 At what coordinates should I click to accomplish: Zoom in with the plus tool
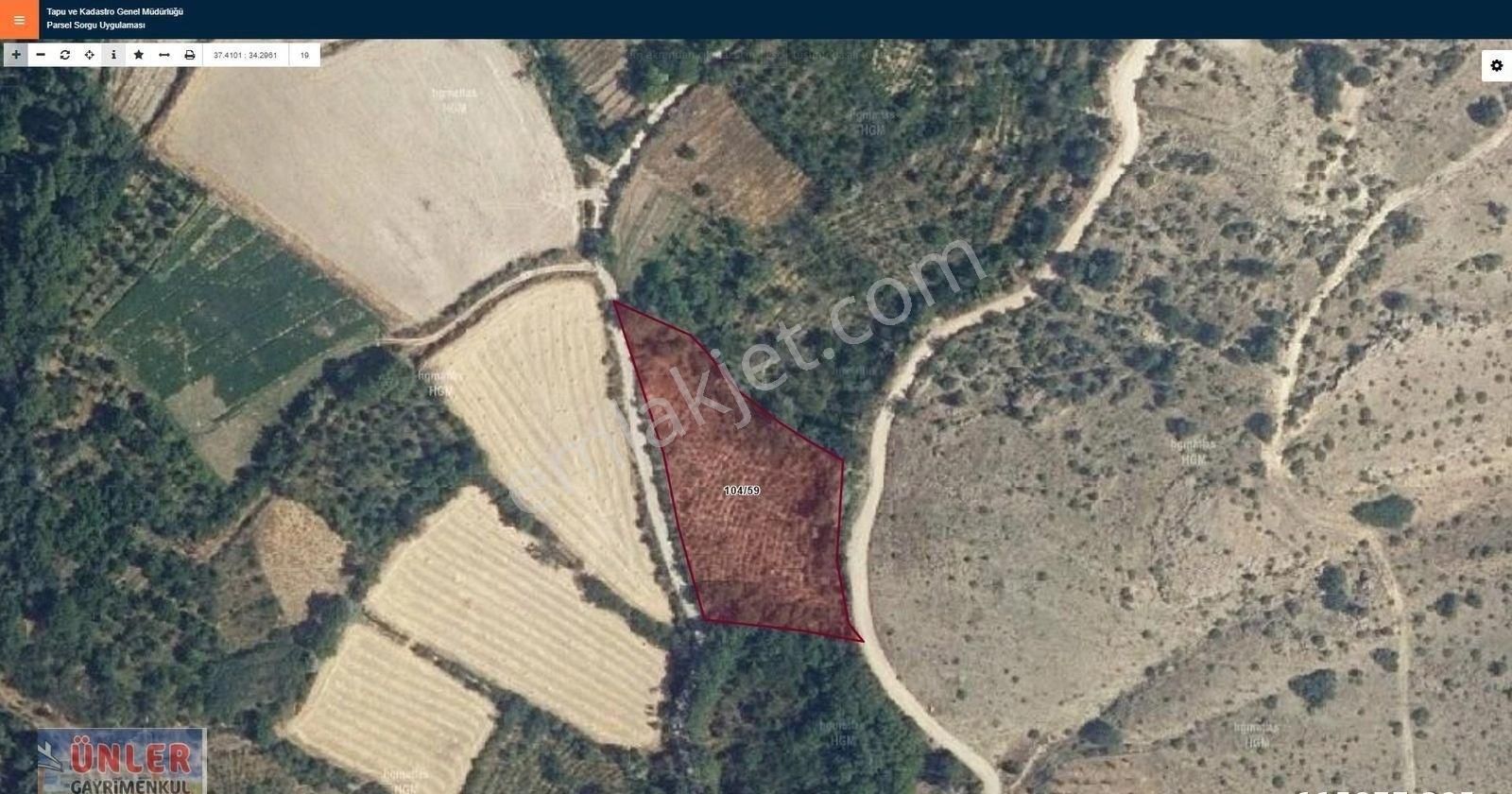point(15,55)
